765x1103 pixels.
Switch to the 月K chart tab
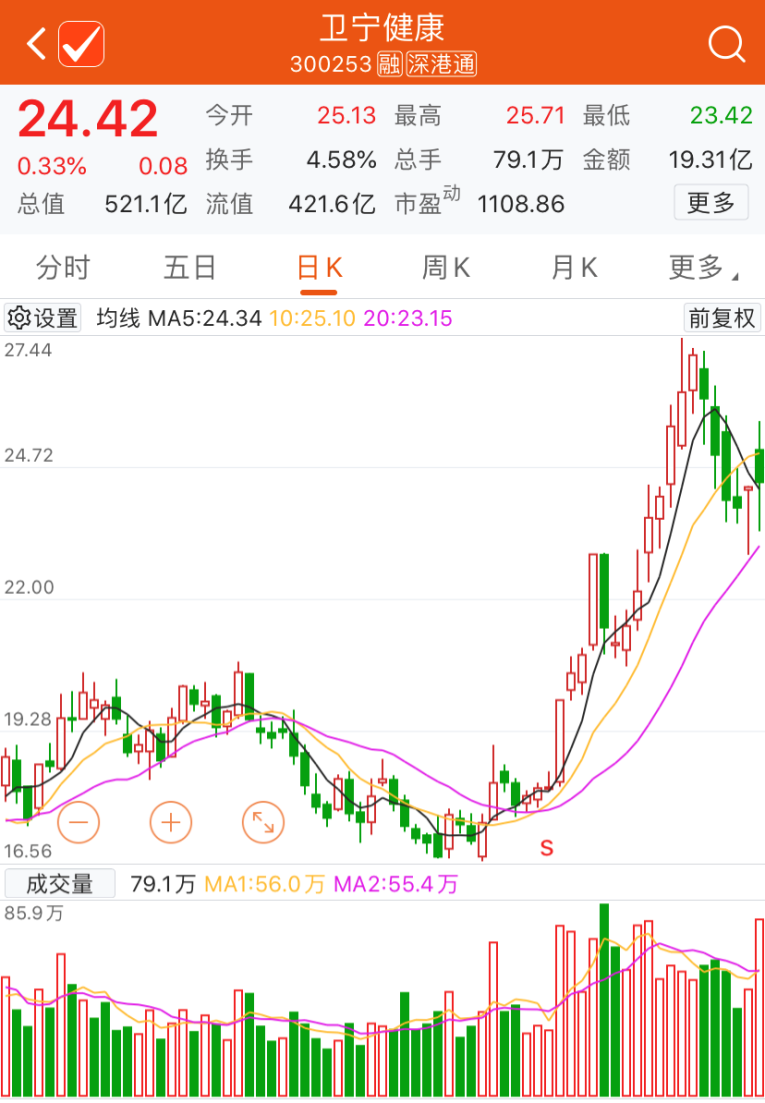(x=573, y=268)
